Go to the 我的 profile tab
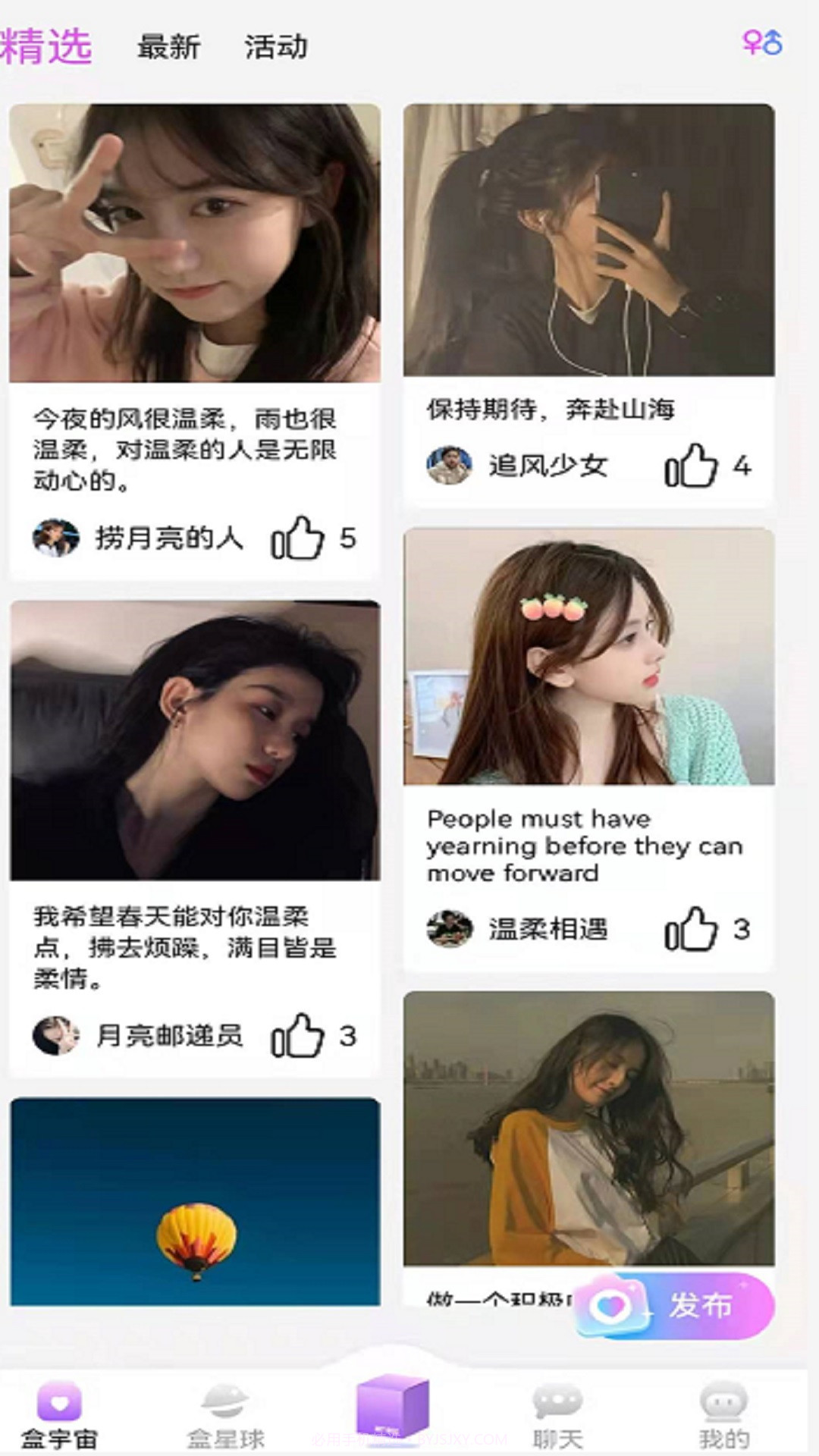 click(723, 1415)
